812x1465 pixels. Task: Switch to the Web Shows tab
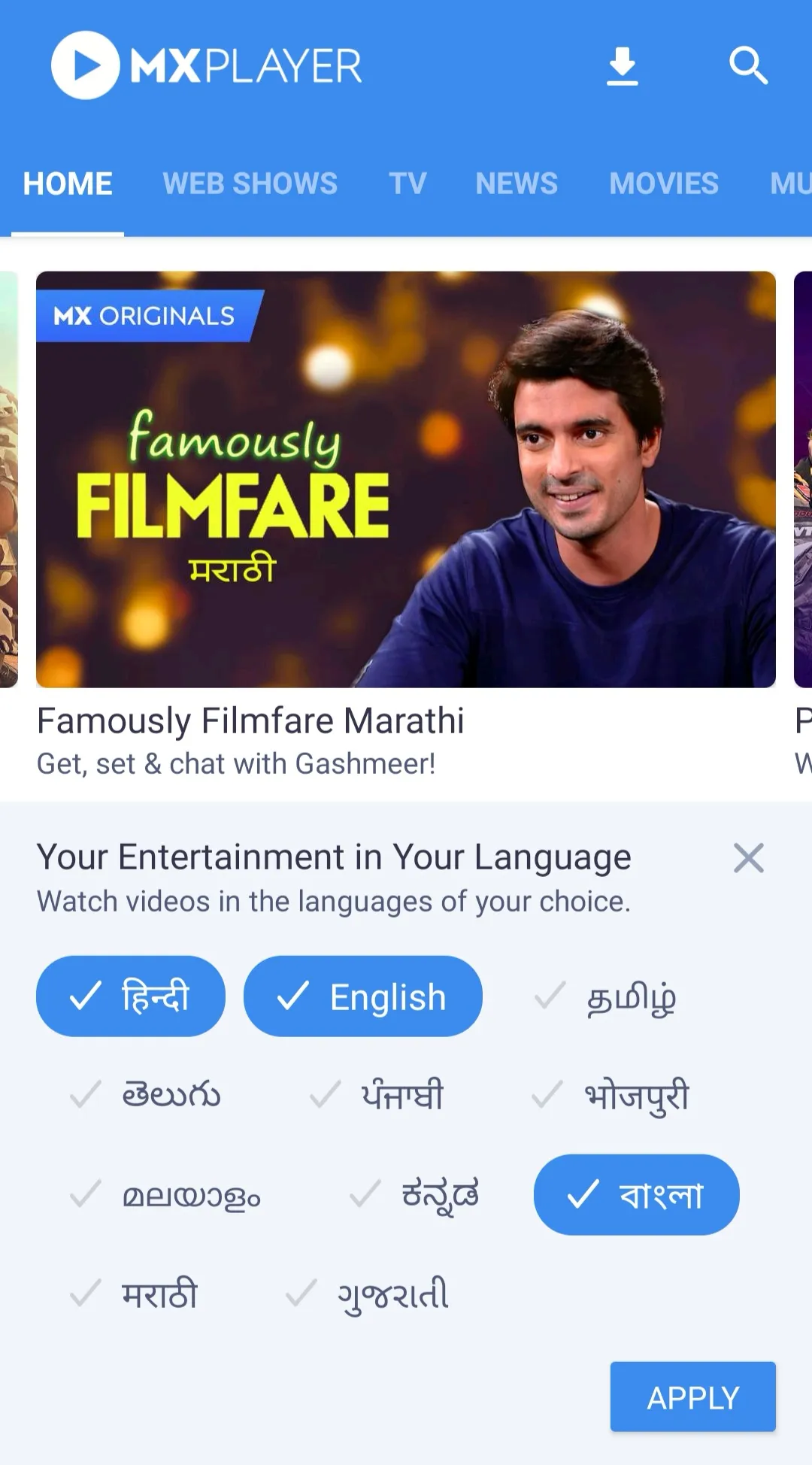[250, 184]
